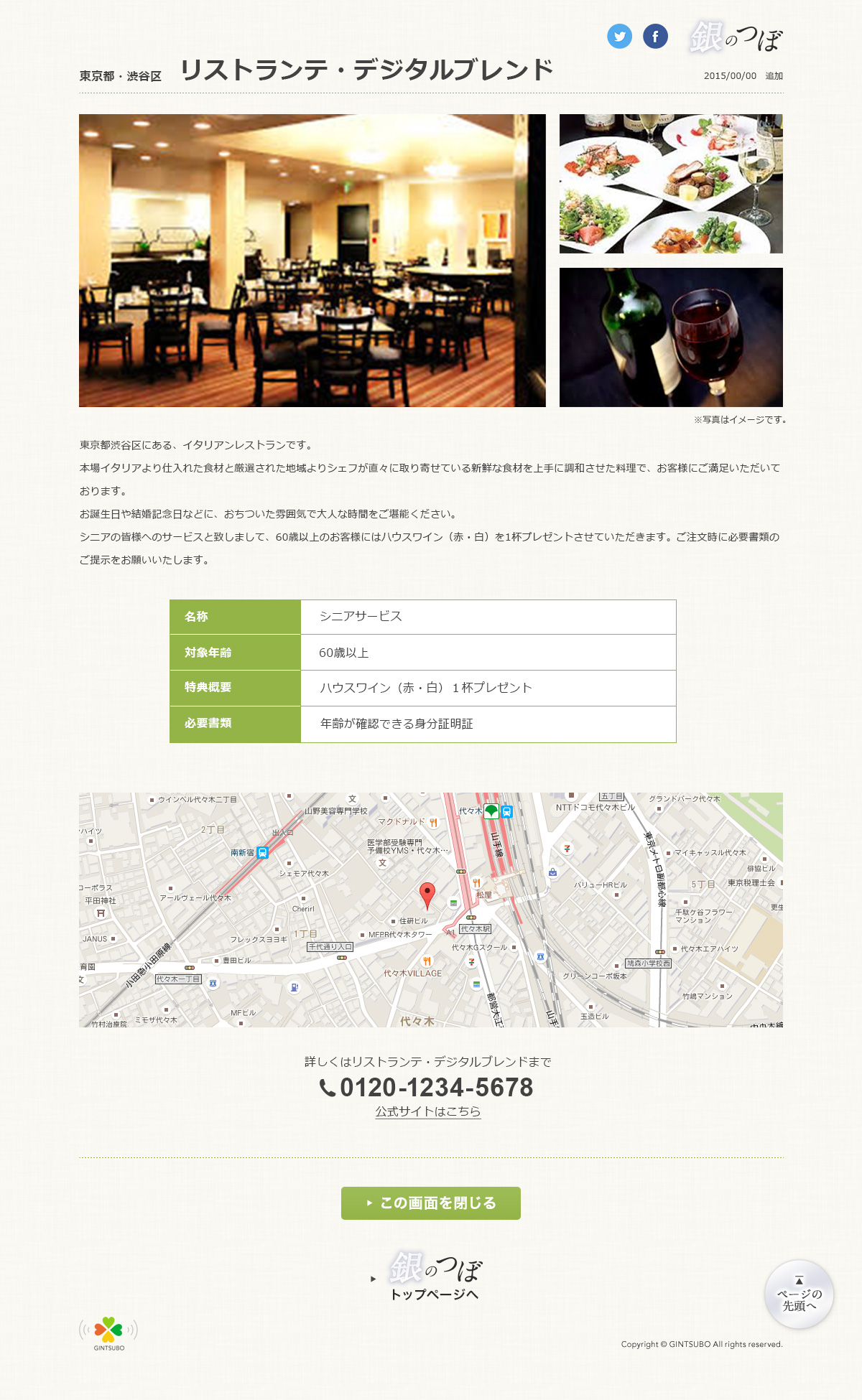Screen dimensions: 862x1400
Task: Open the 公式サイトはこちら link
Action: pyautogui.click(x=427, y=1111)
